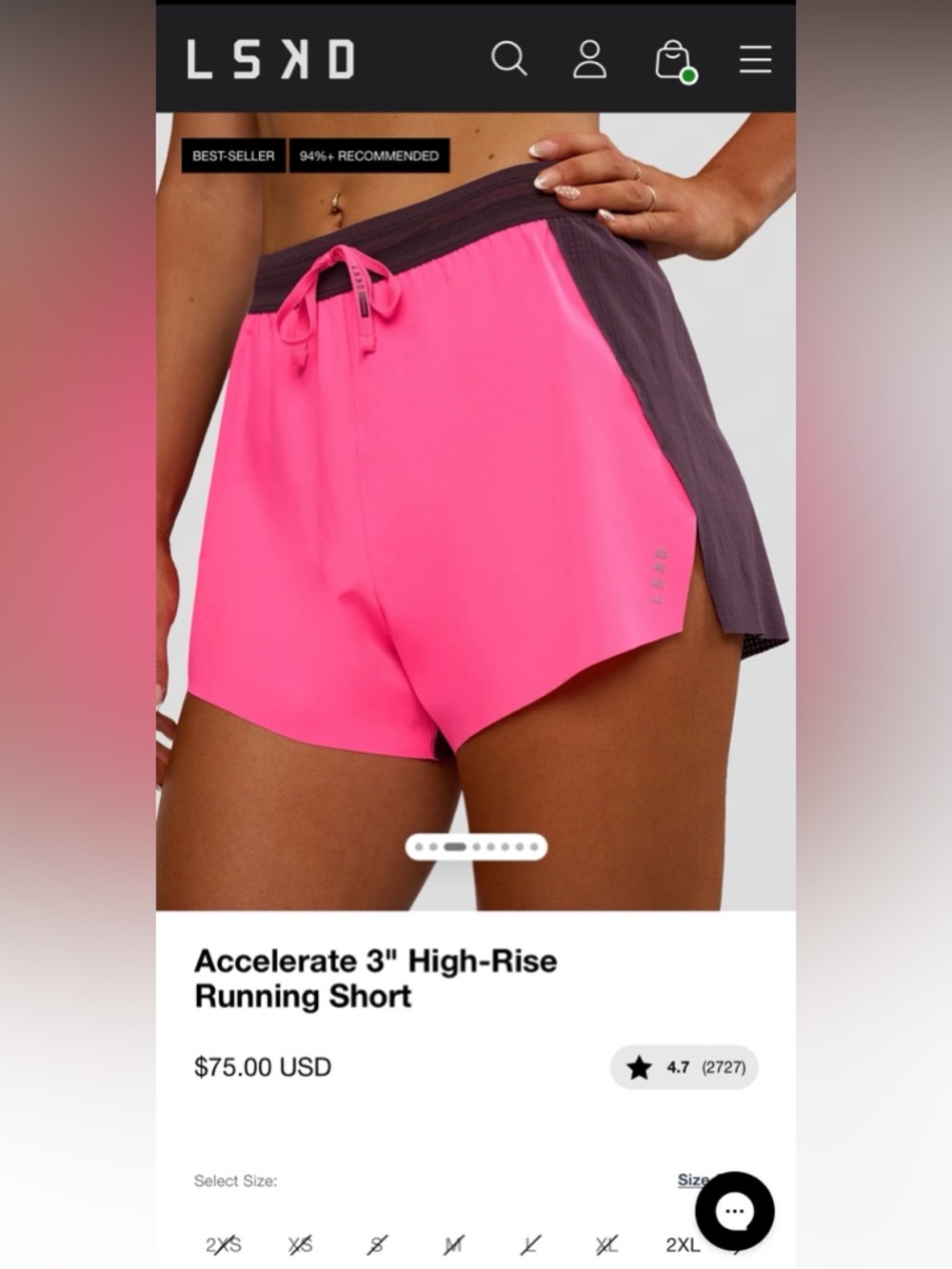952x1269 pixels.
Task: Click the BEST-SELLER badge
Action: pyautogui.click(x=233, y=155)
